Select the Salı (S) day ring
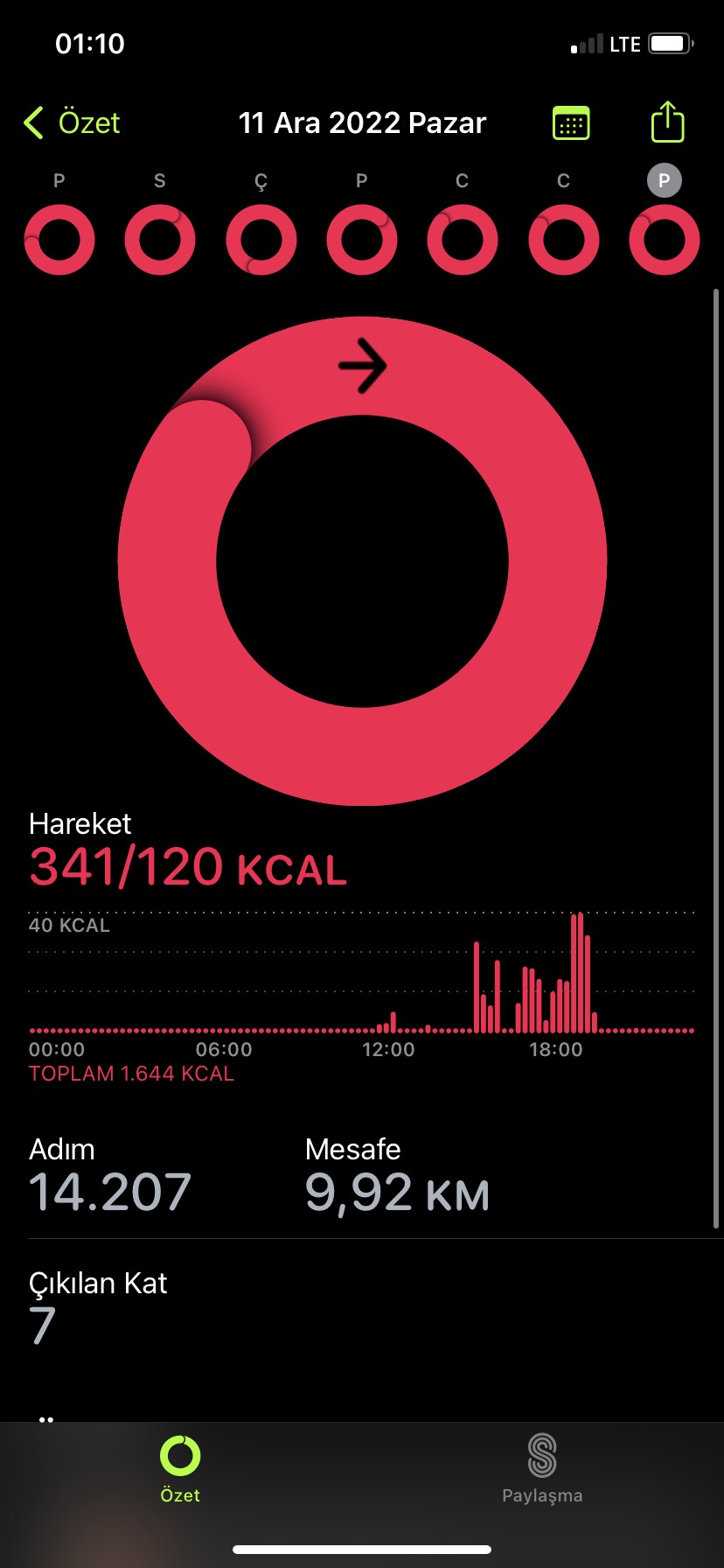The image size is (724, 1568). (160, 240)
